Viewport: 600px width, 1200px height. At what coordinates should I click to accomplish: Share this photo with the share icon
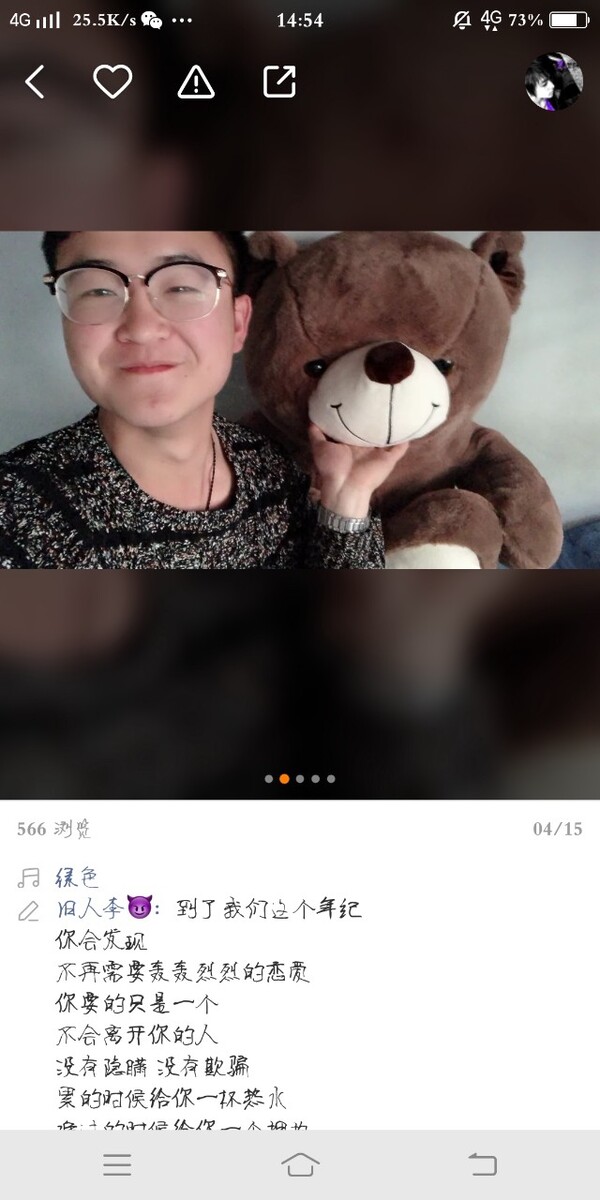[x=279, y=82]
